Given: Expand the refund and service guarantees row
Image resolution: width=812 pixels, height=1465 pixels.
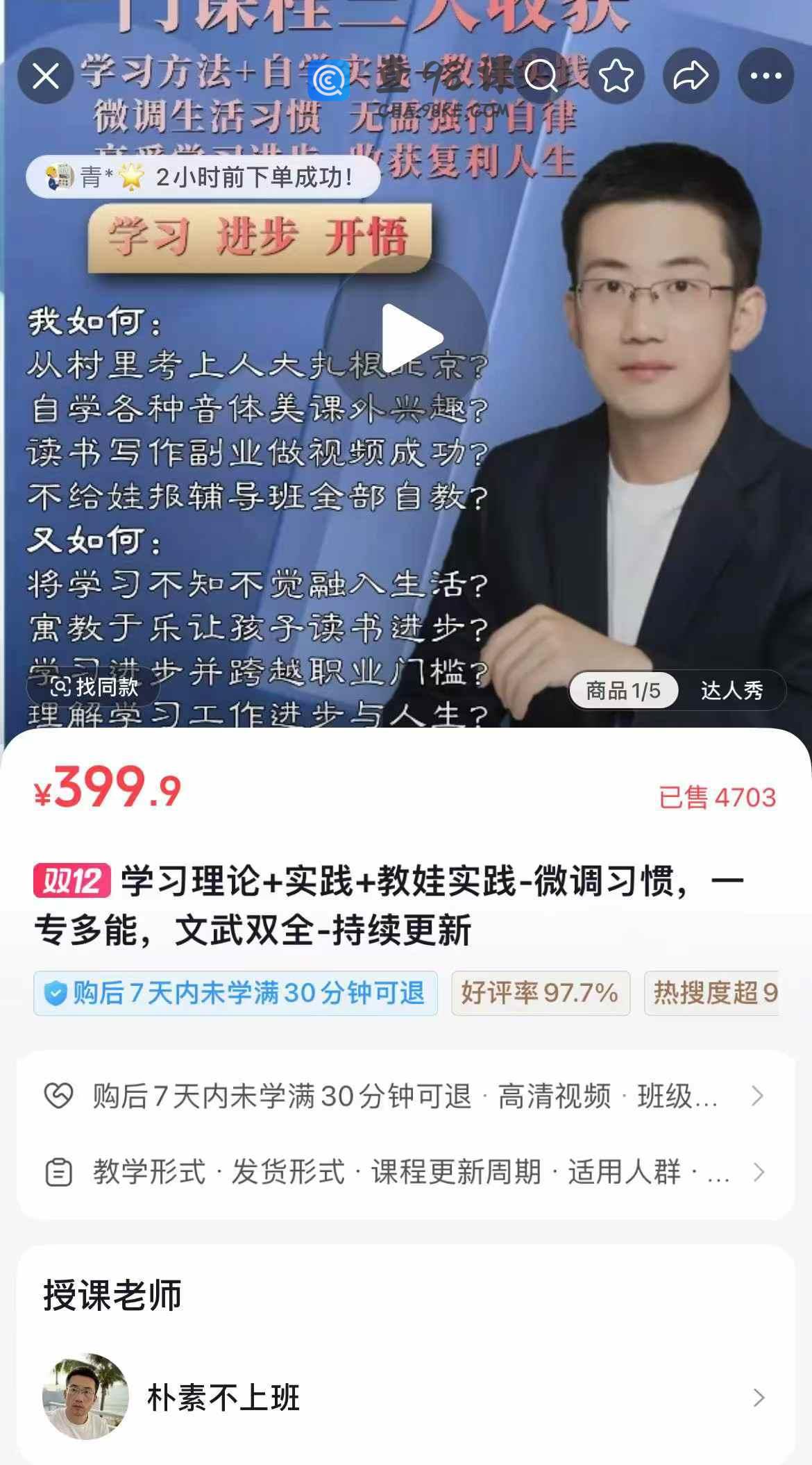Looking at the screenshot, I should click(405, 1096).
